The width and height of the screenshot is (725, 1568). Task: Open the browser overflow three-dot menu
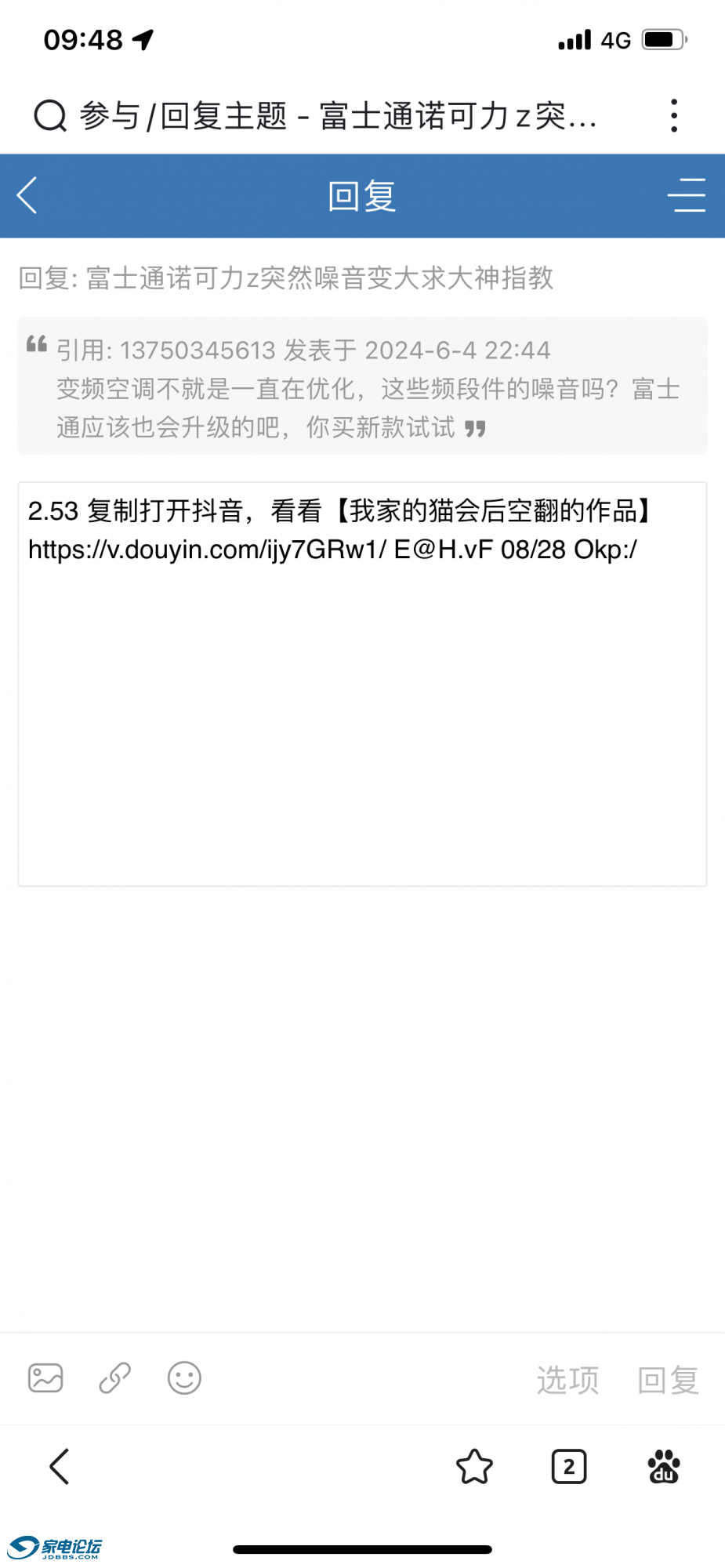(673, 116)
